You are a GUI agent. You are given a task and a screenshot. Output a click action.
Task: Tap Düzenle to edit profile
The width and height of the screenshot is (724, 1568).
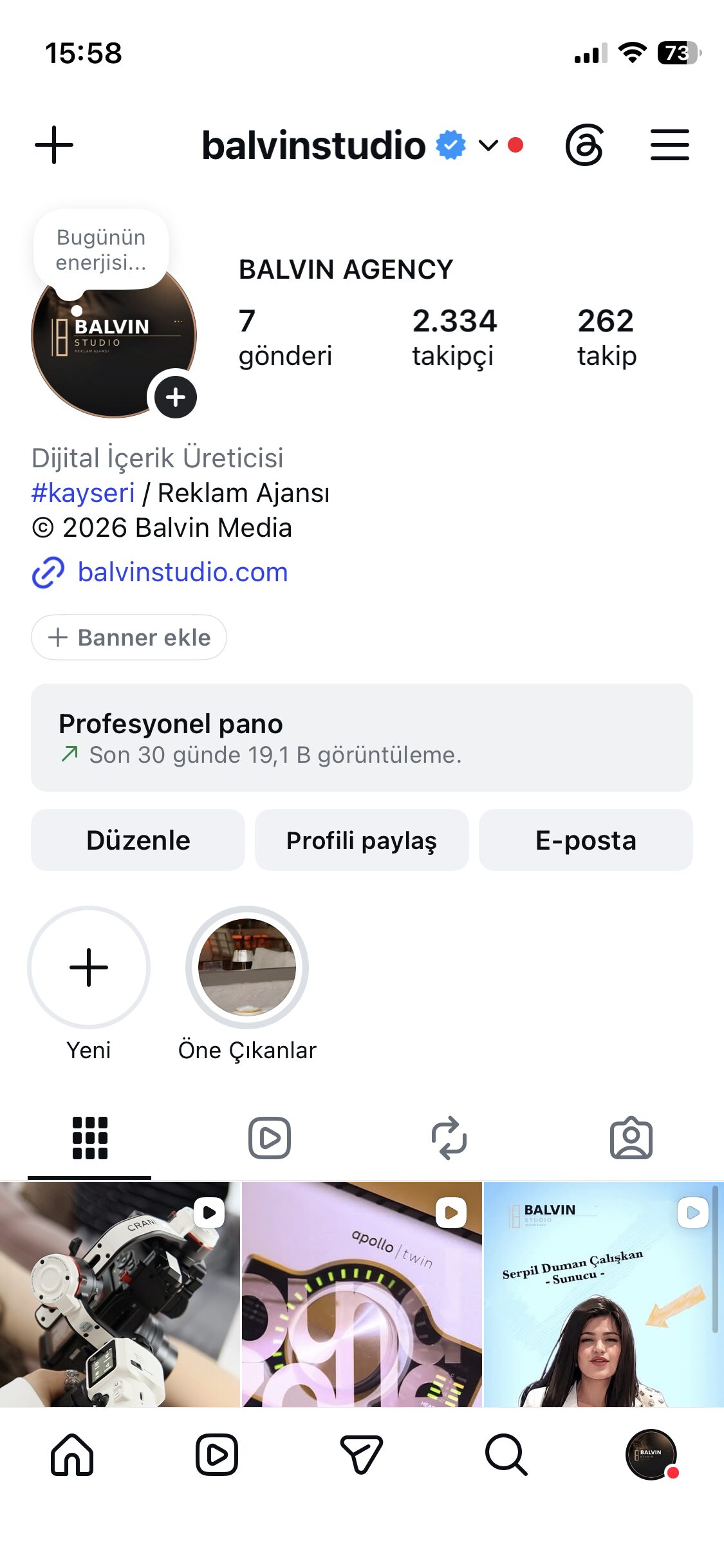[138, 840]
